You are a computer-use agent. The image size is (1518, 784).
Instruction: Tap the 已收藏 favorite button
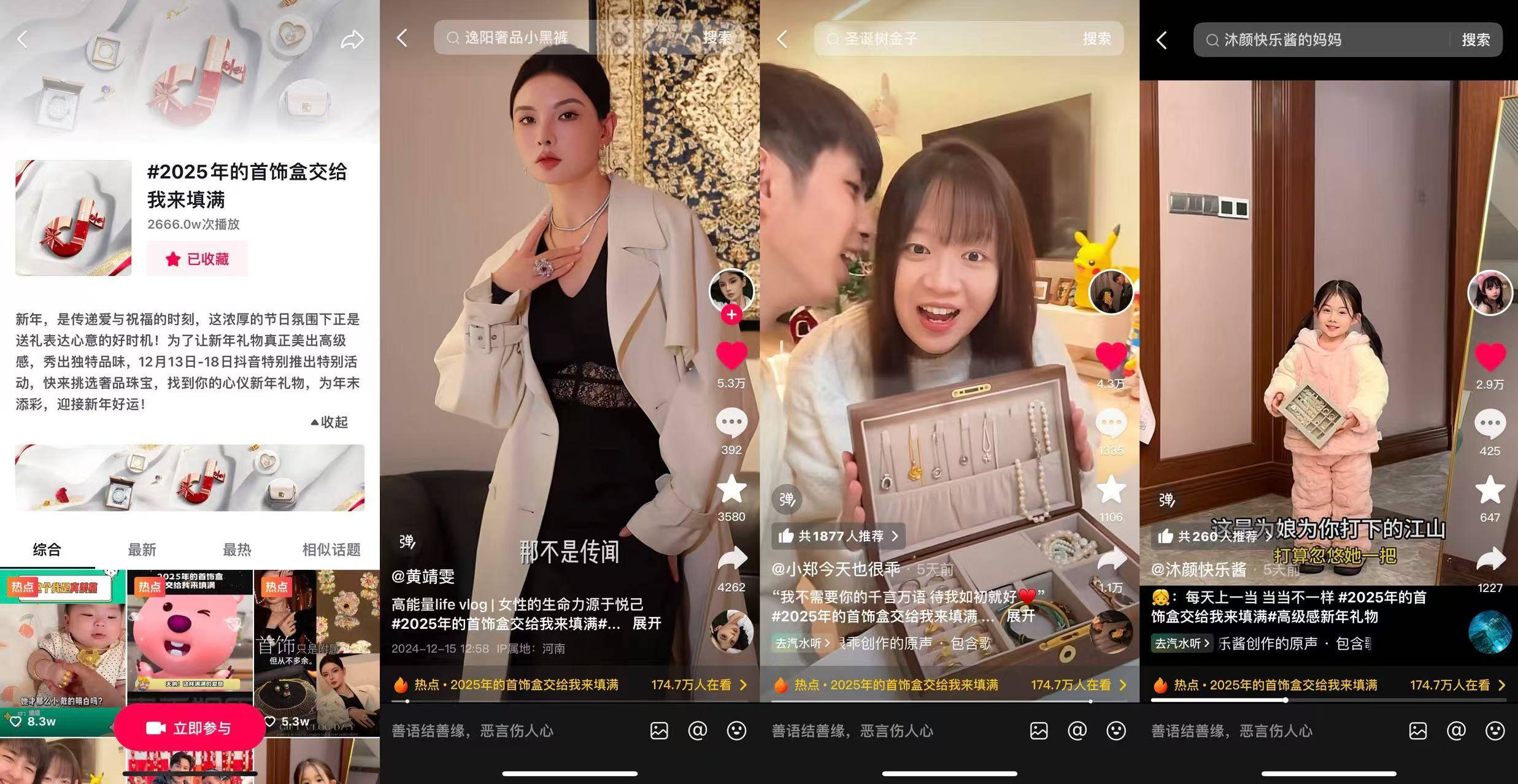(x=197, y=259)
